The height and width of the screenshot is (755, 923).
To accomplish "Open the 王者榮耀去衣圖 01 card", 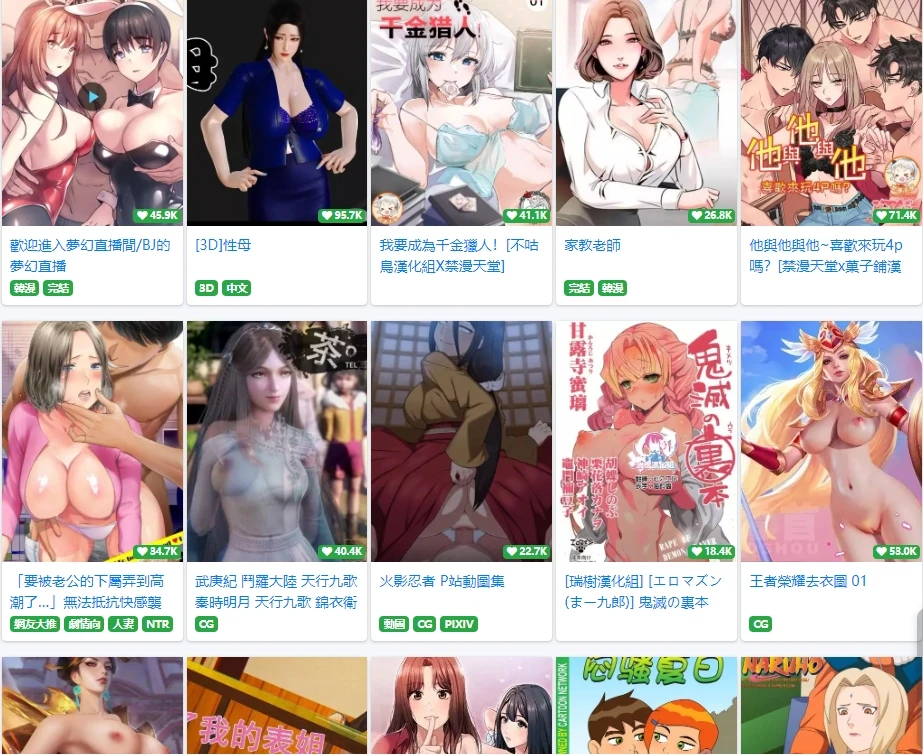I will tap(830, 442).
